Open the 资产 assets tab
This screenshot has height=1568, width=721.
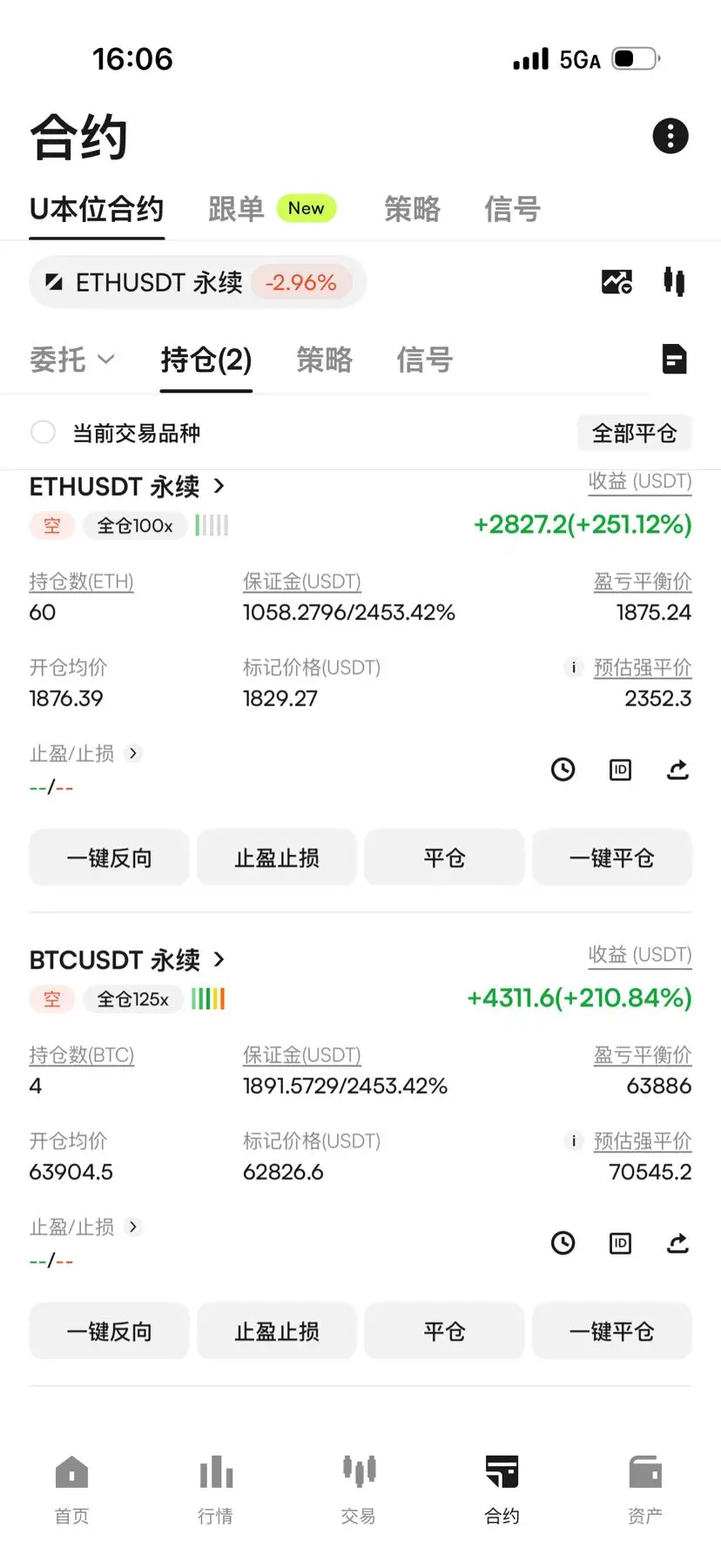point(645,1490)
